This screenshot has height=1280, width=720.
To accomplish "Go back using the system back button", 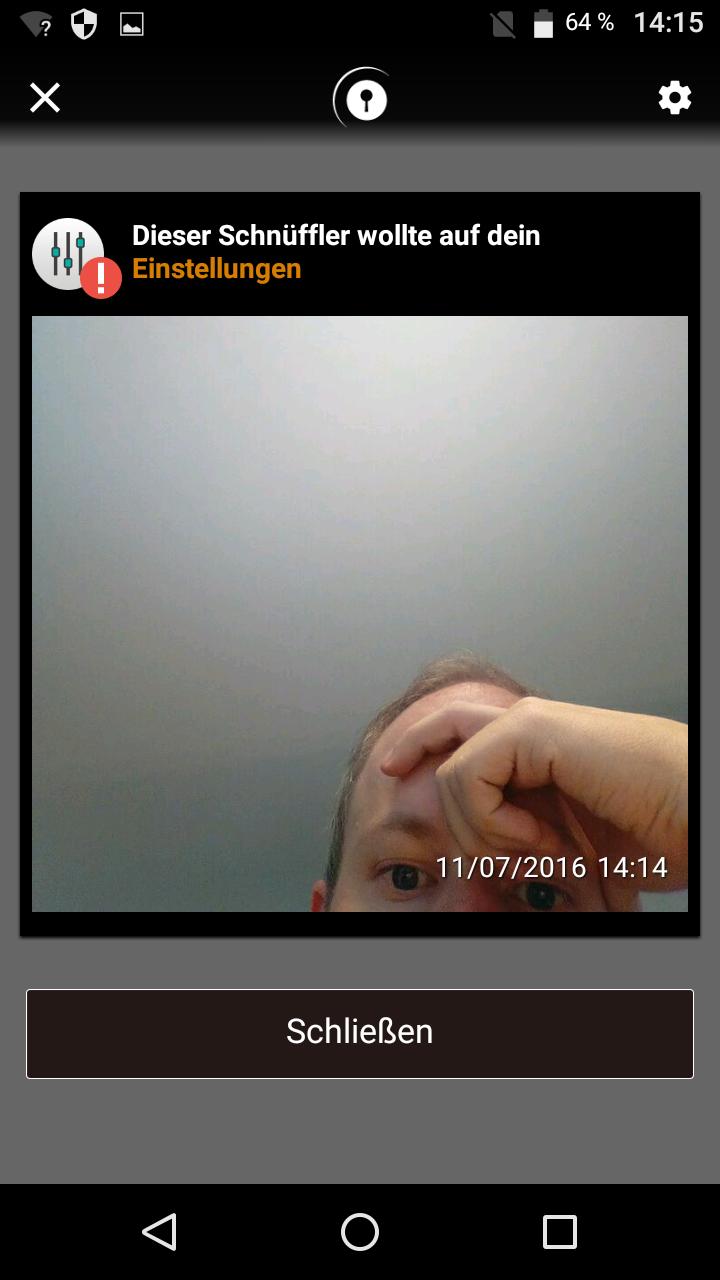I will coord(160,1232).
